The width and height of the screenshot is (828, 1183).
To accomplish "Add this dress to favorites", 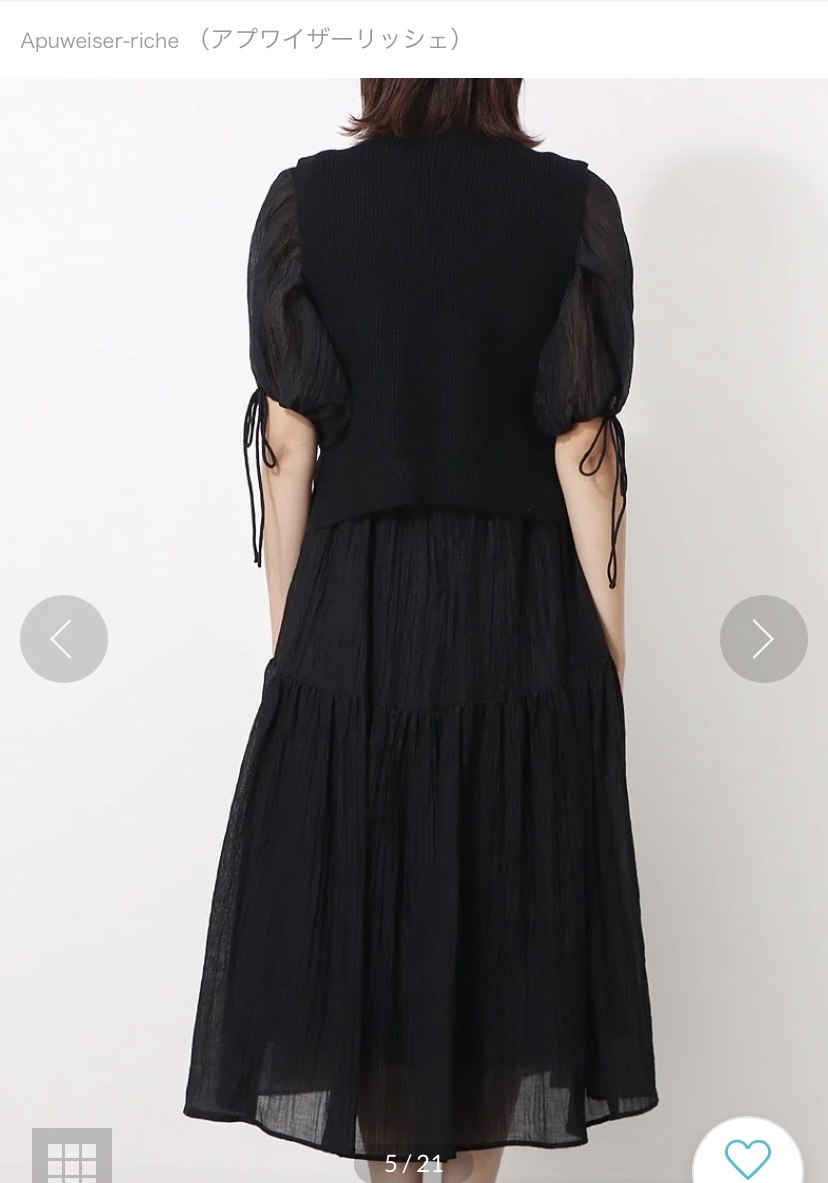I will click(748, 1158).
